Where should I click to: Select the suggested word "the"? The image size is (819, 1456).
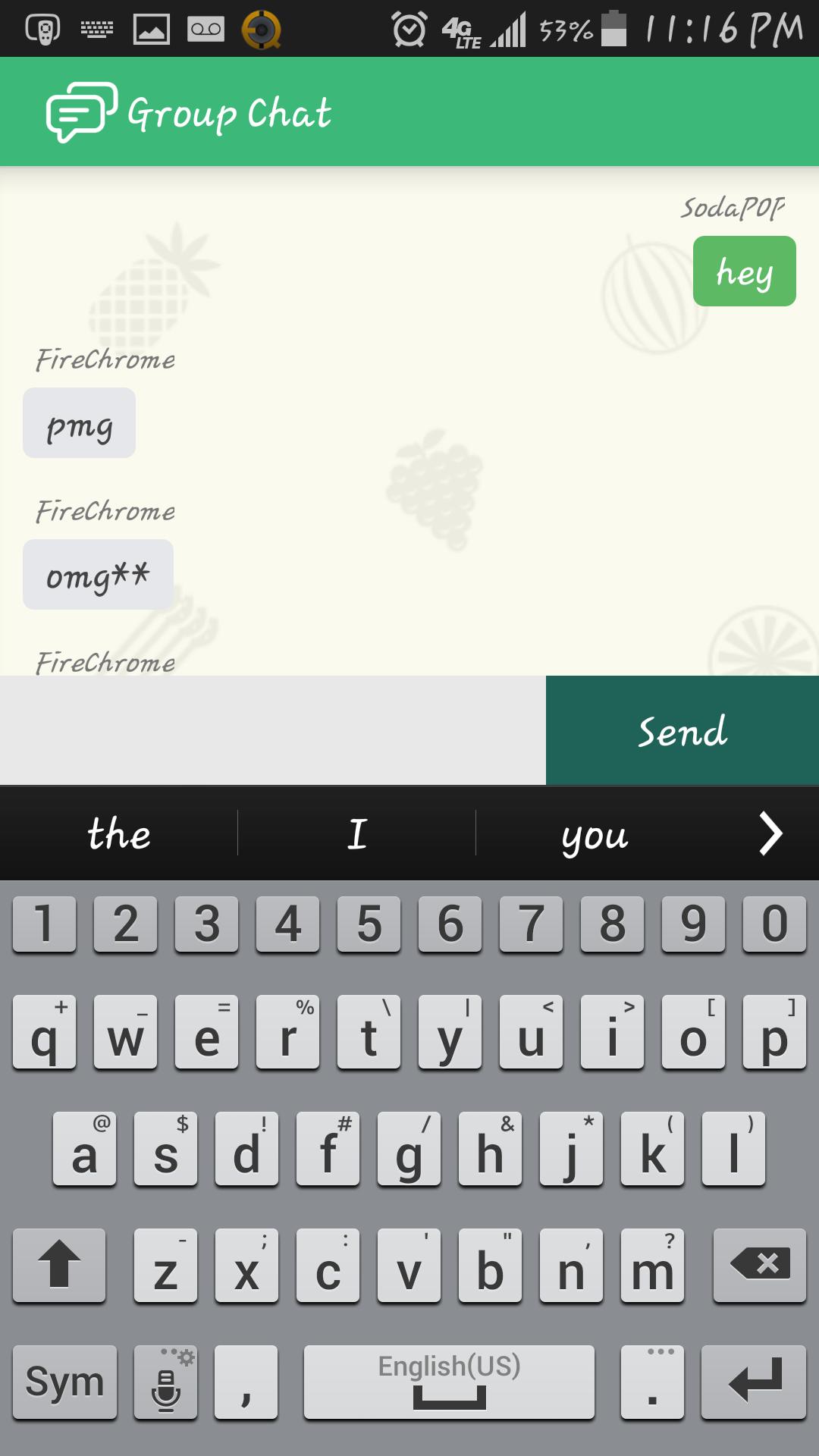(x=119, y=833)
